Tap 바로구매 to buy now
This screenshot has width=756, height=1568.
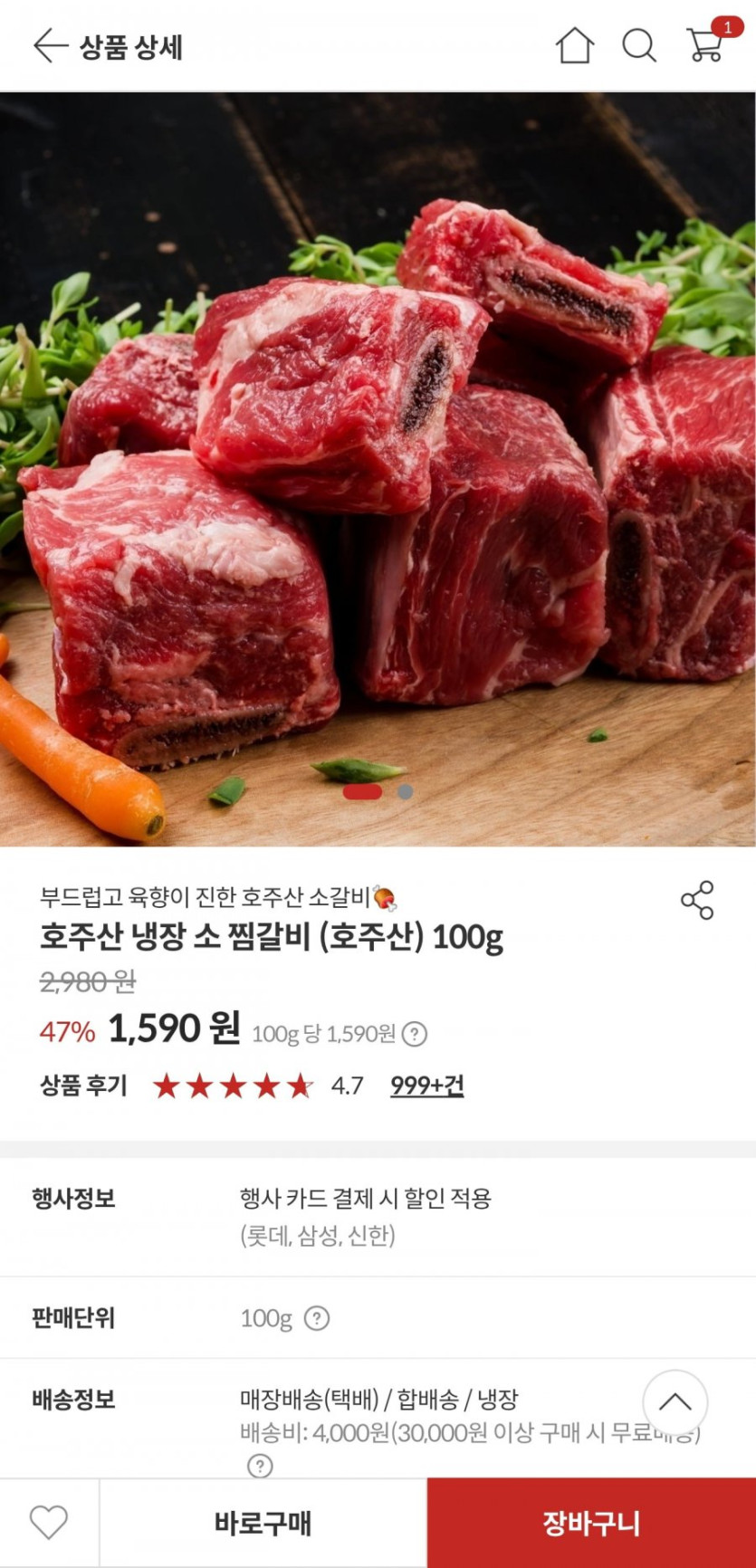pyautogui.click(x=263, y=1524)
